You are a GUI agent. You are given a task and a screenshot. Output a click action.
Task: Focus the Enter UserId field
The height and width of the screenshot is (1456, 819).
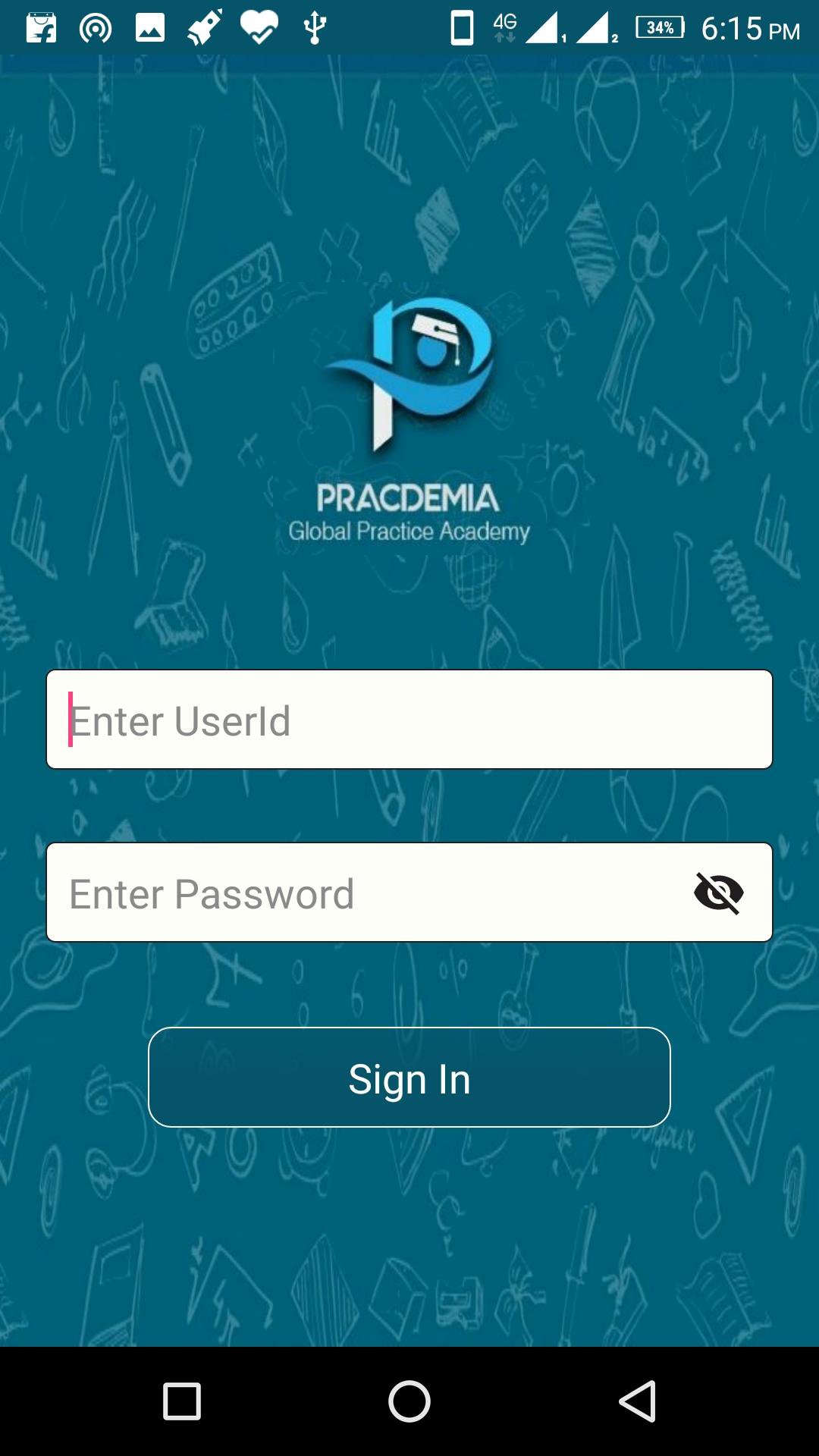pos(409,720)
